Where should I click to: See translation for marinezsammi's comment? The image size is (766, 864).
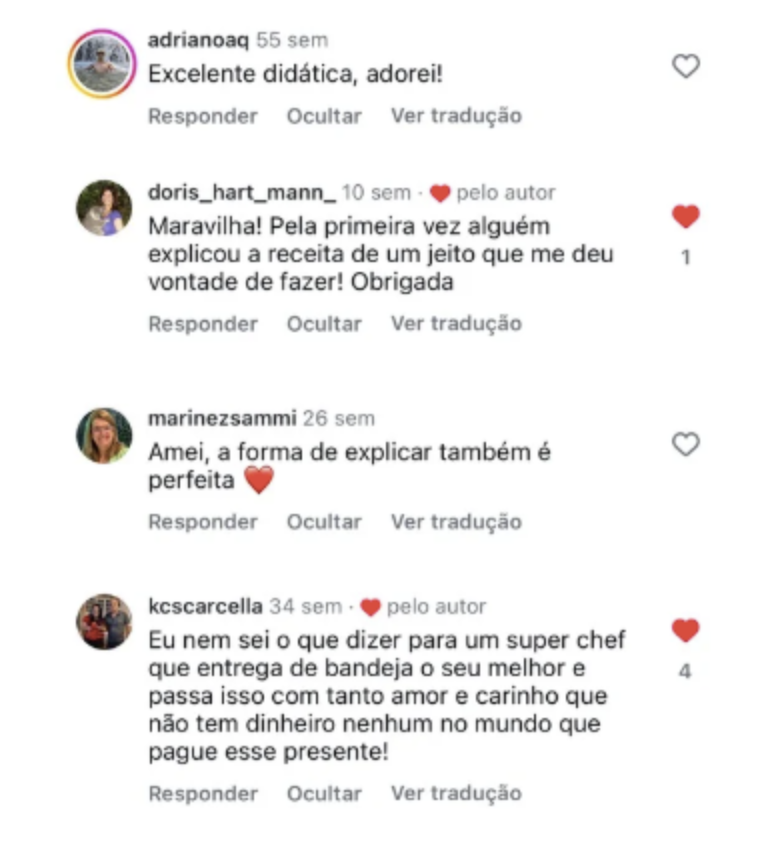point(456,522)
